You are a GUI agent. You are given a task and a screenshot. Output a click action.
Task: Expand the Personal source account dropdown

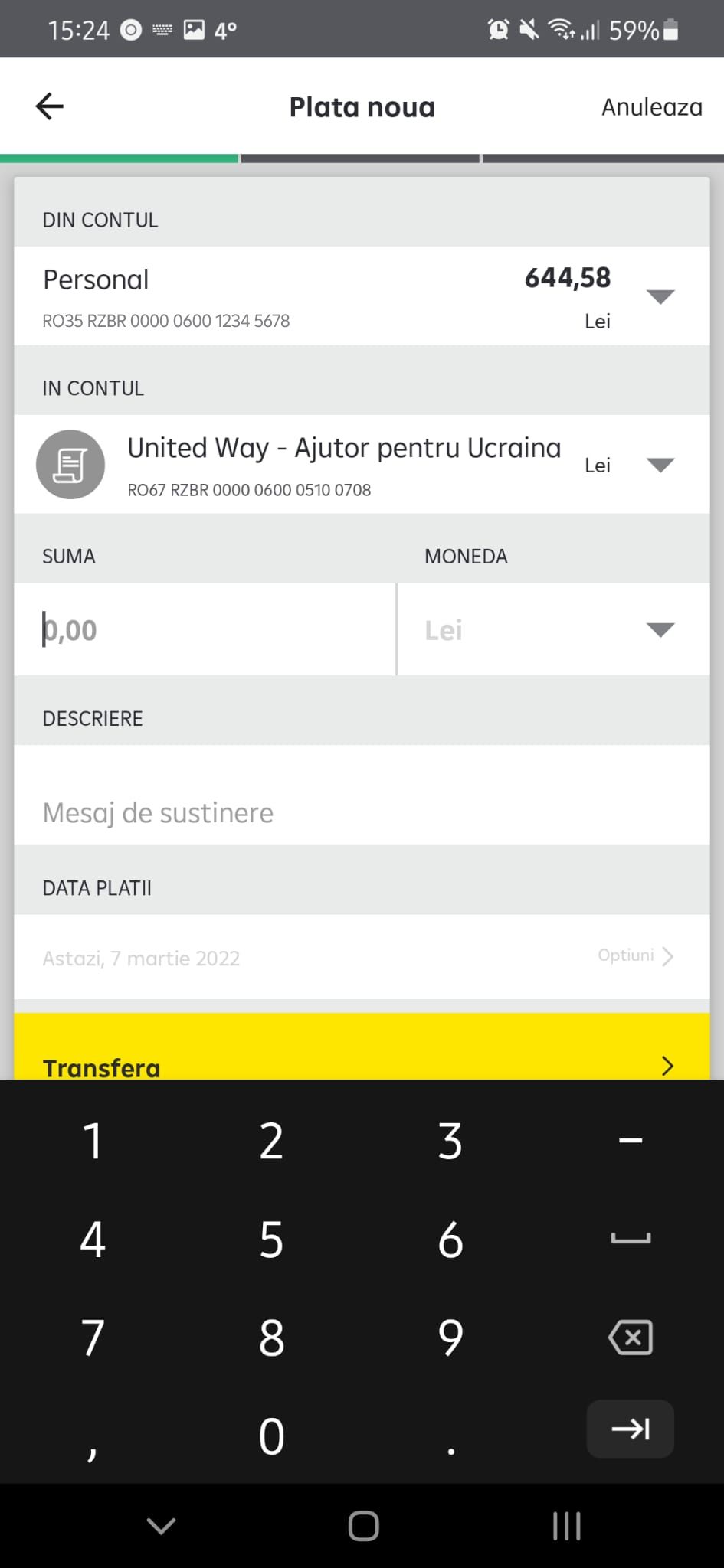pyautogui.click(x=660, y=296)
